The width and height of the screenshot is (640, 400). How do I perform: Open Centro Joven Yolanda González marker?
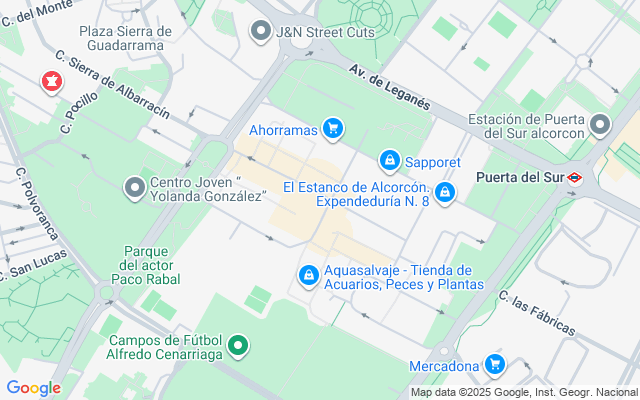(x=134, y=187)
